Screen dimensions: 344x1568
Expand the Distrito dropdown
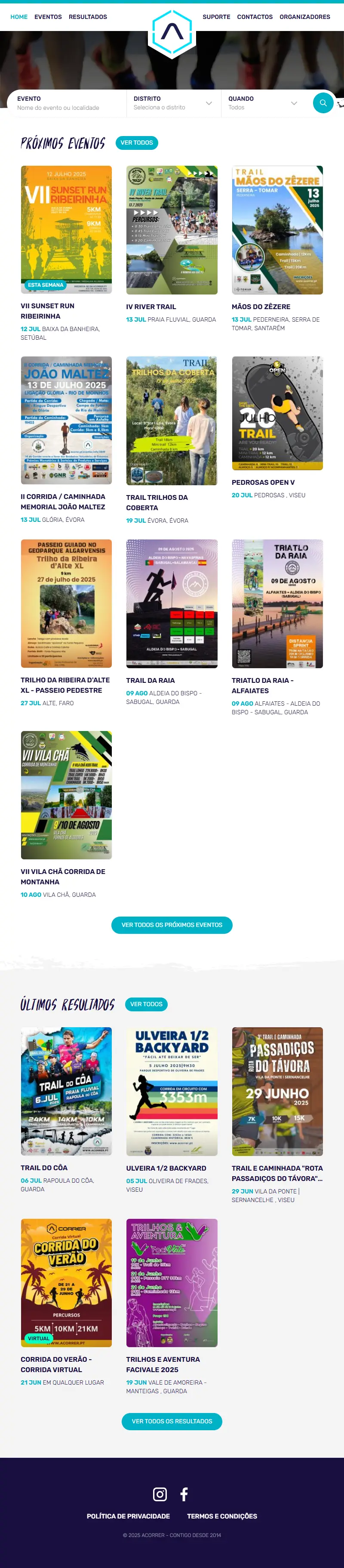[x=172, y=103]
